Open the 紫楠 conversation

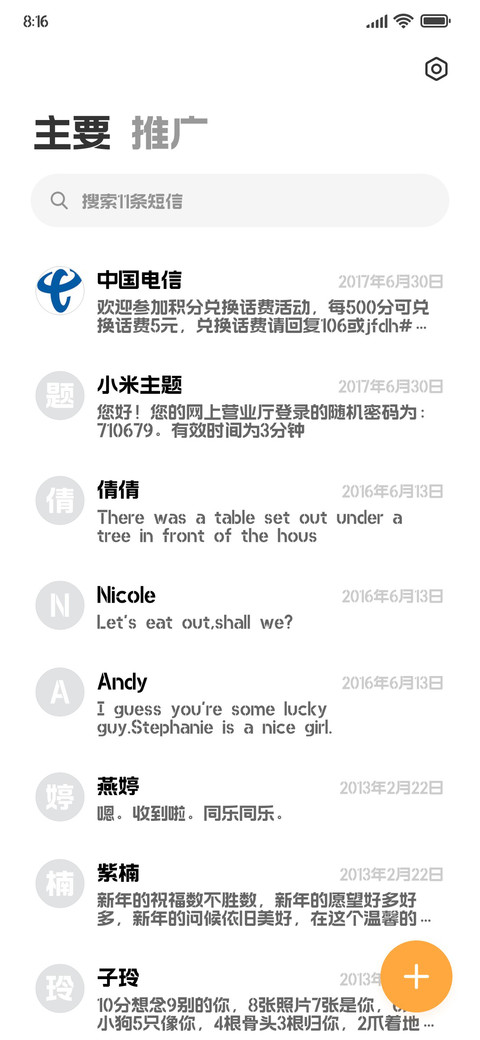(x=240, y=893)
